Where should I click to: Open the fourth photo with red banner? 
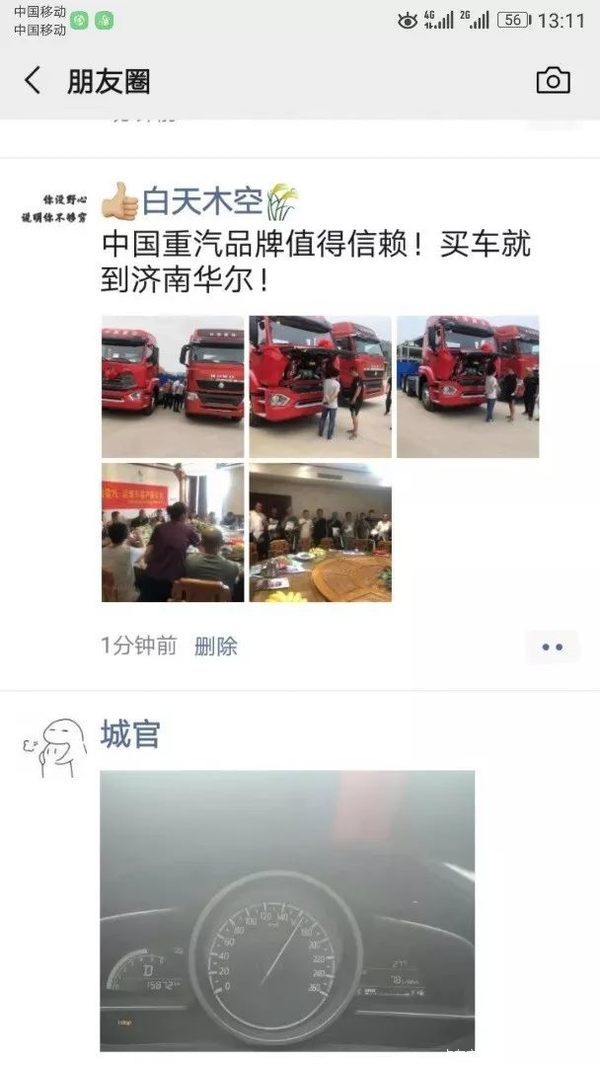point(172,532)
